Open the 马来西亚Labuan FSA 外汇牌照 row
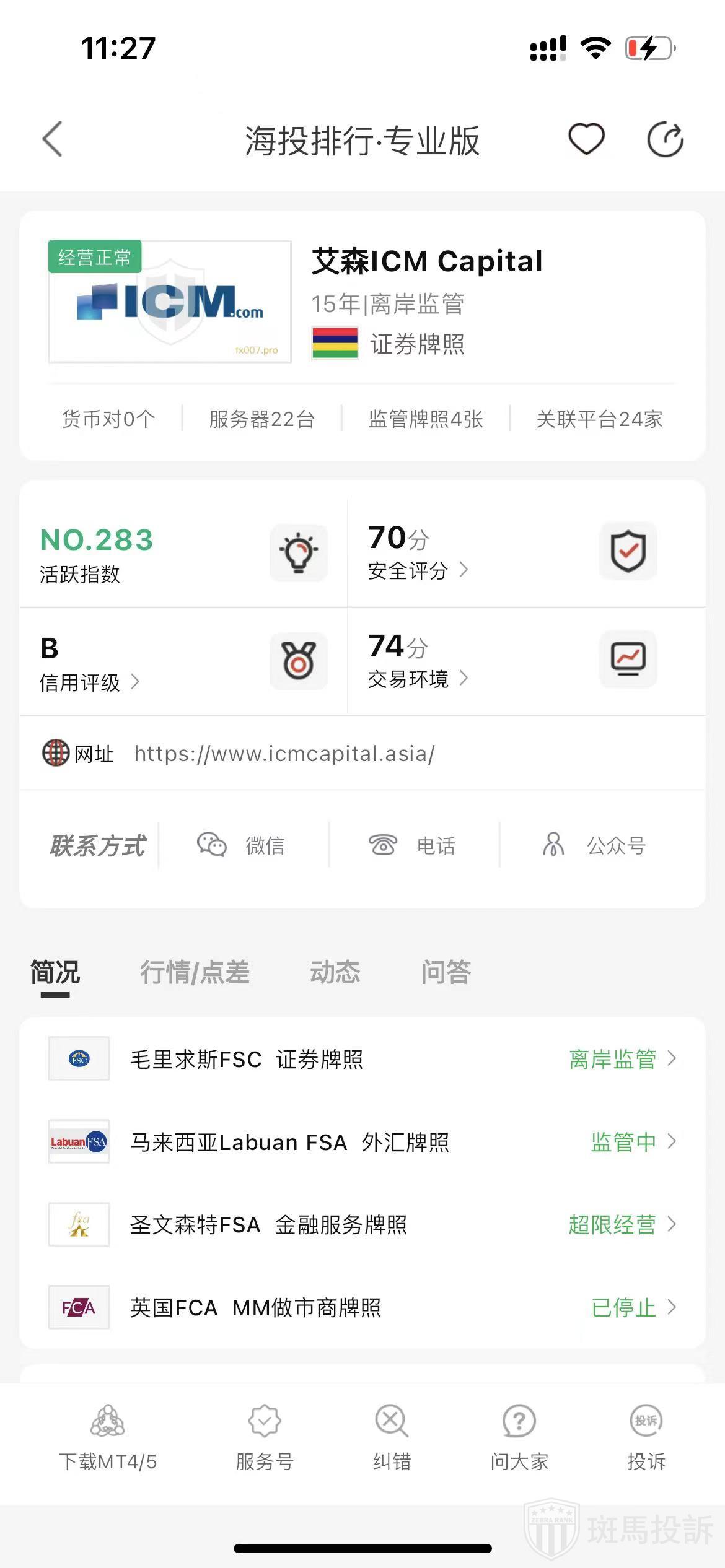The height and width of the screenshot is (1568, 725). tap(362, 1141)
